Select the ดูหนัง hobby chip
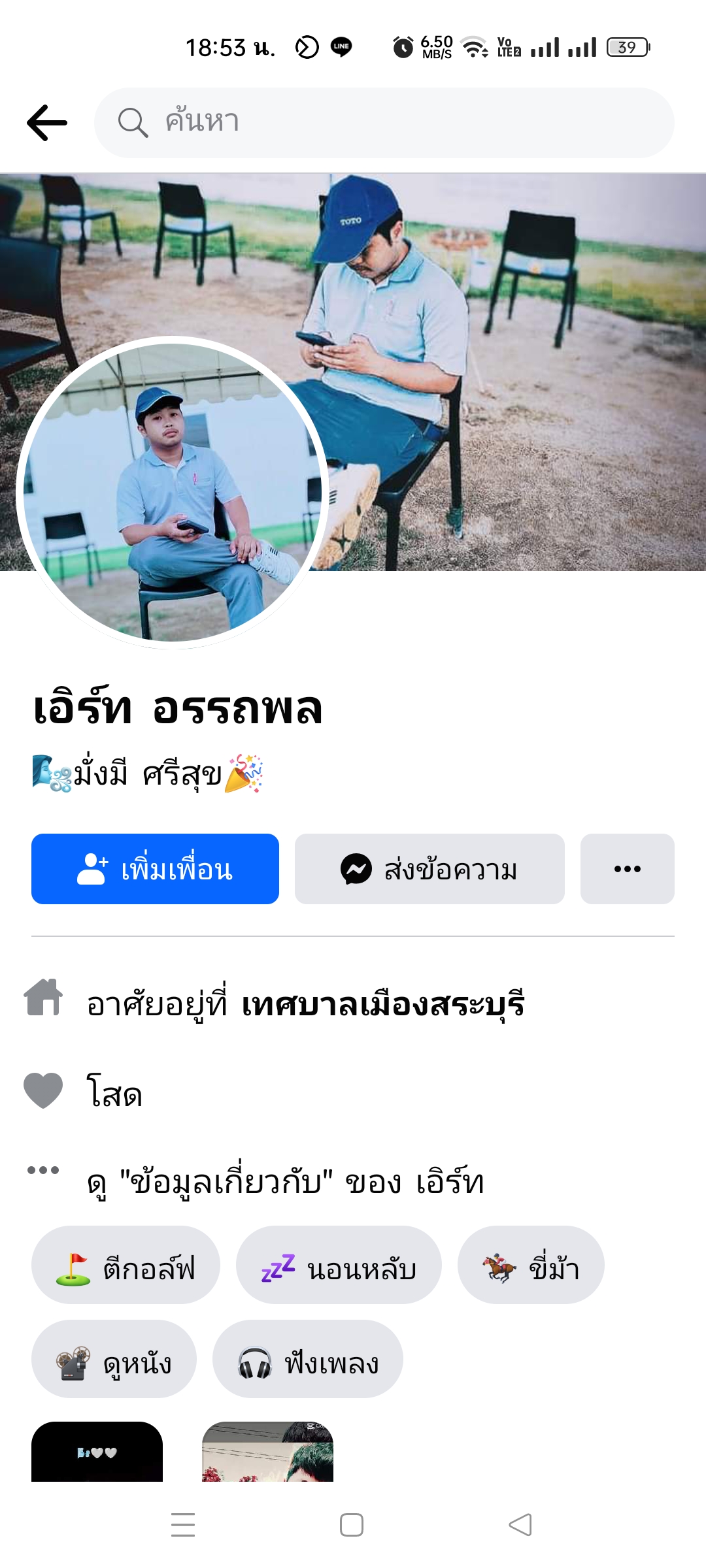 click(x=114, y=1363)
